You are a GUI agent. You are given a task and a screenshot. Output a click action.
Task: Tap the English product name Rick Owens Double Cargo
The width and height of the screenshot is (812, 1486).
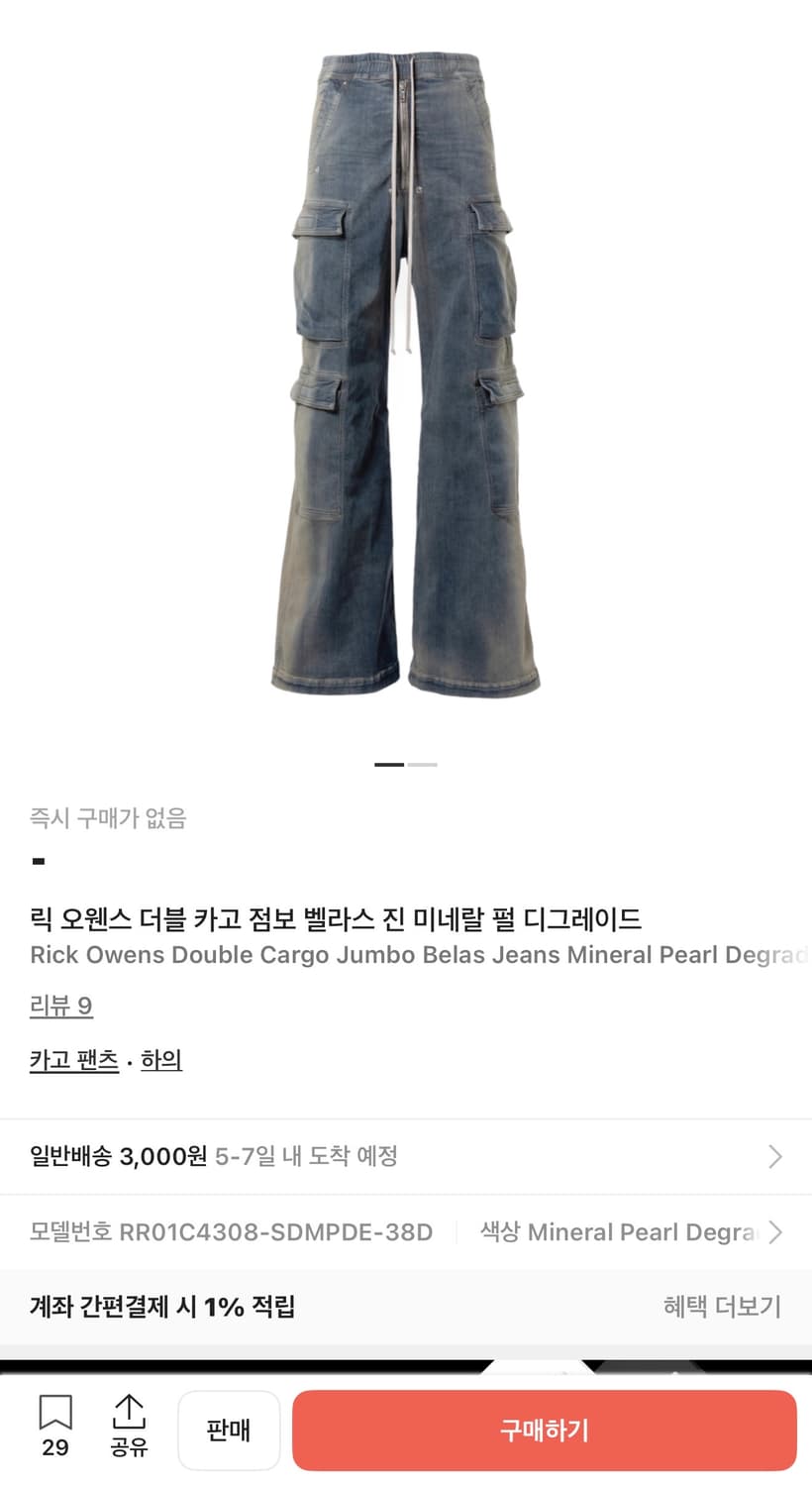(x=396, y=955)
